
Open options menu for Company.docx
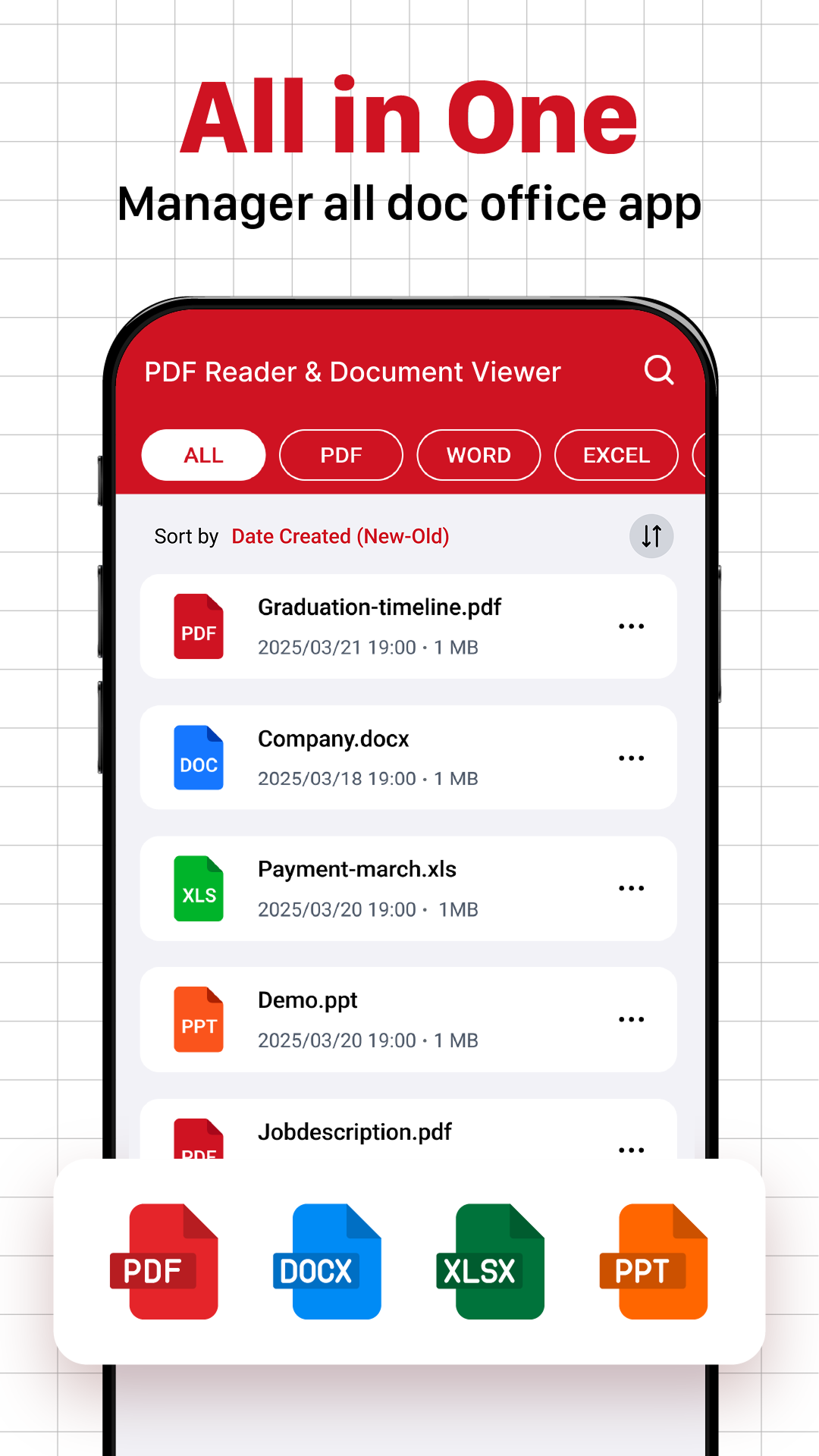point(632,757)
